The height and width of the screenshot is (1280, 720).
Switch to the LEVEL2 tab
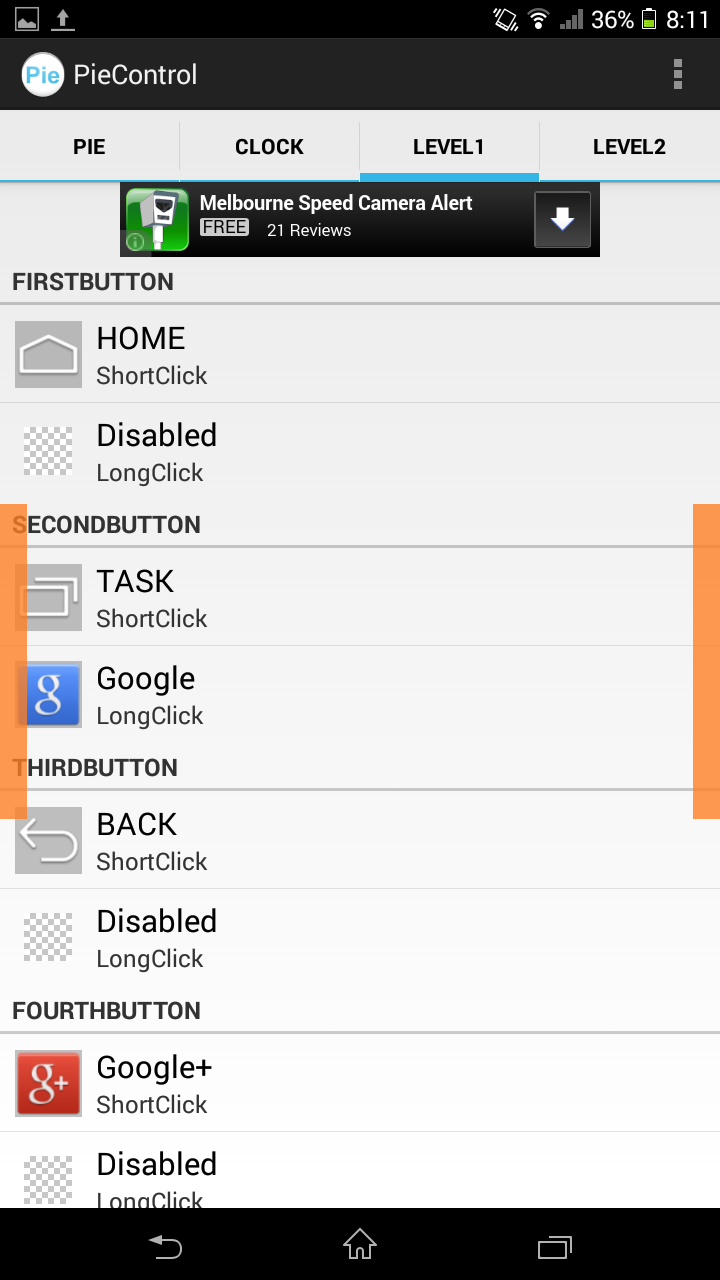(629, 147)
